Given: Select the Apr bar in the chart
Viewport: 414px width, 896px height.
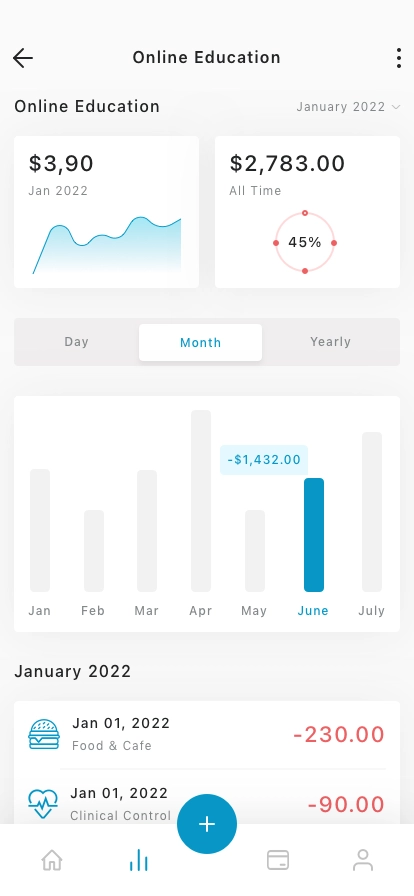Looking at the screenshot, I should [201, 501].
